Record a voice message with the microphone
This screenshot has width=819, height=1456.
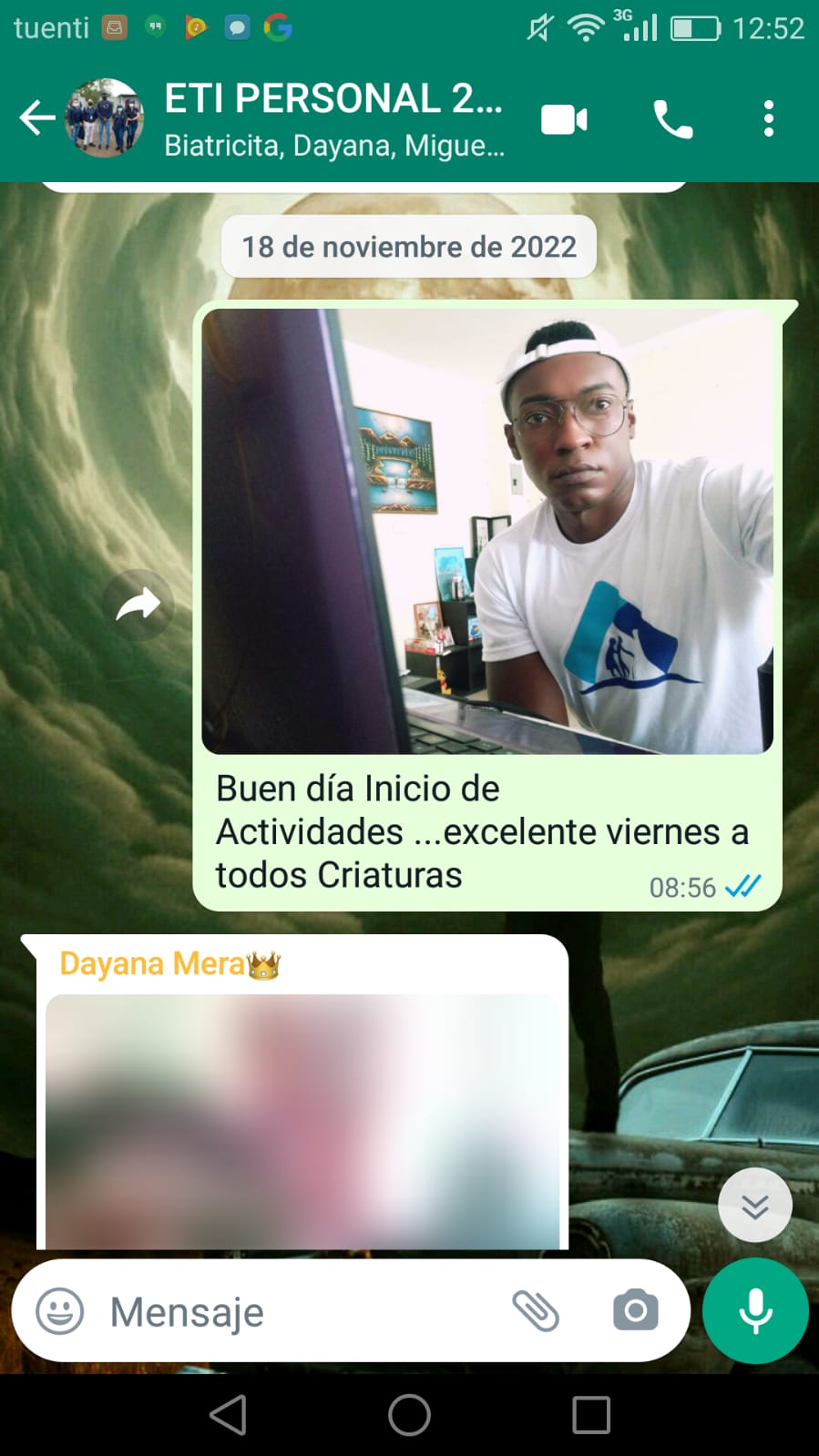coord(755,1311)
